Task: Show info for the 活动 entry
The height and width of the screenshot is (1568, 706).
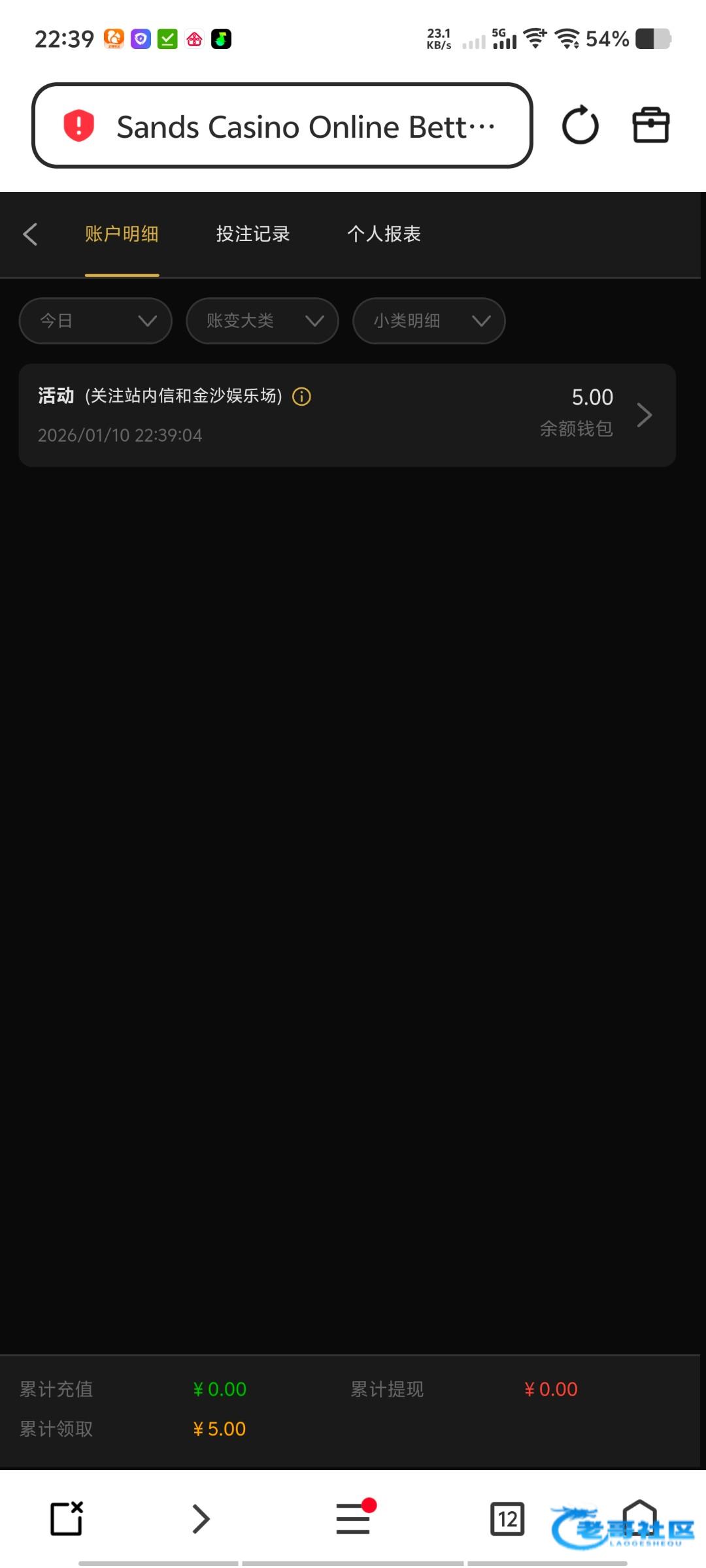Action: pyautogui.click(x=301, y=397)
